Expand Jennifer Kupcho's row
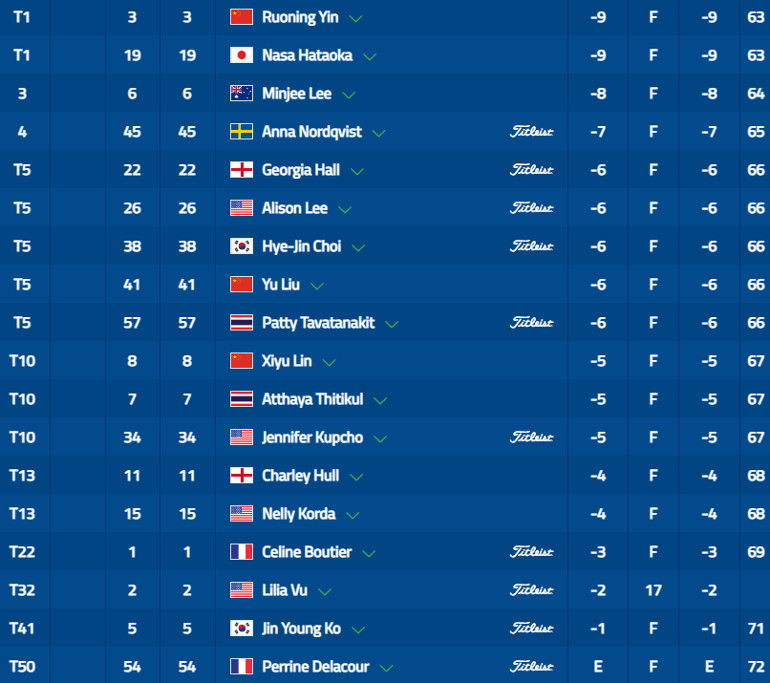The height and width of the screenshot is (683, 770). 381,439
